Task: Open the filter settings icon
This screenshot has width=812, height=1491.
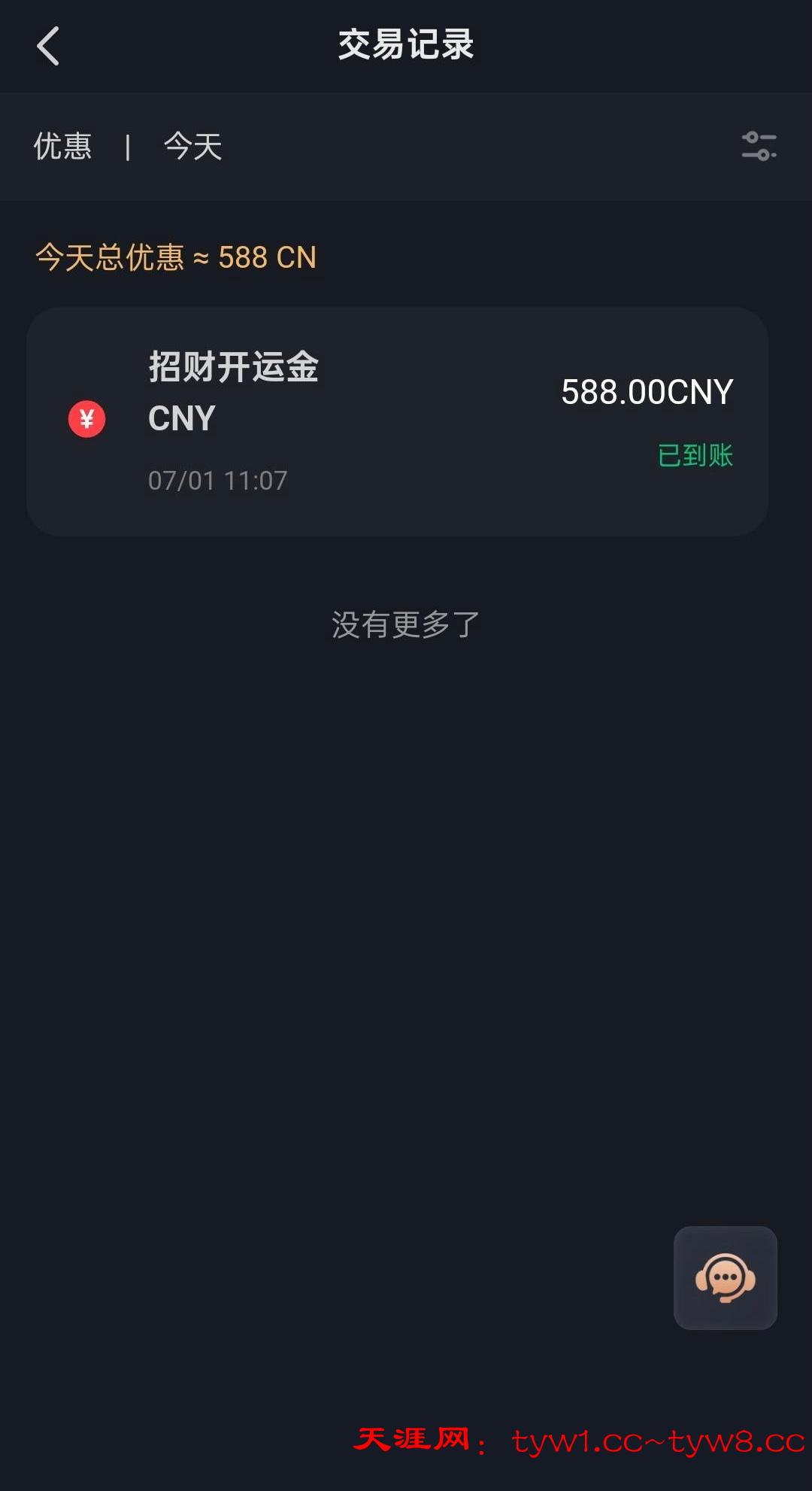Action: [759, 146]
